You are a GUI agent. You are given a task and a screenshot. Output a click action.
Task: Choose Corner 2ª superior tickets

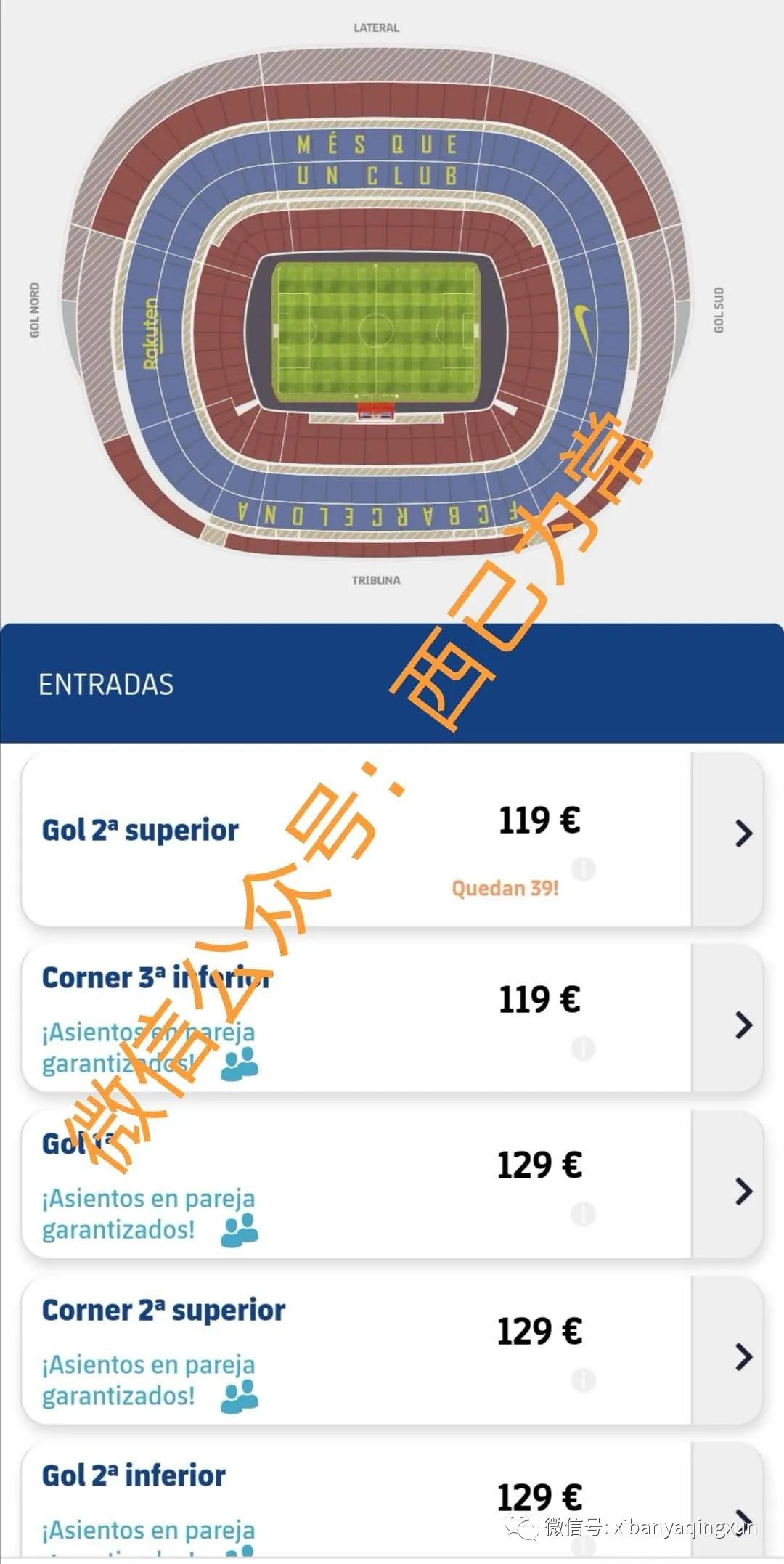tap(743, 1356)
